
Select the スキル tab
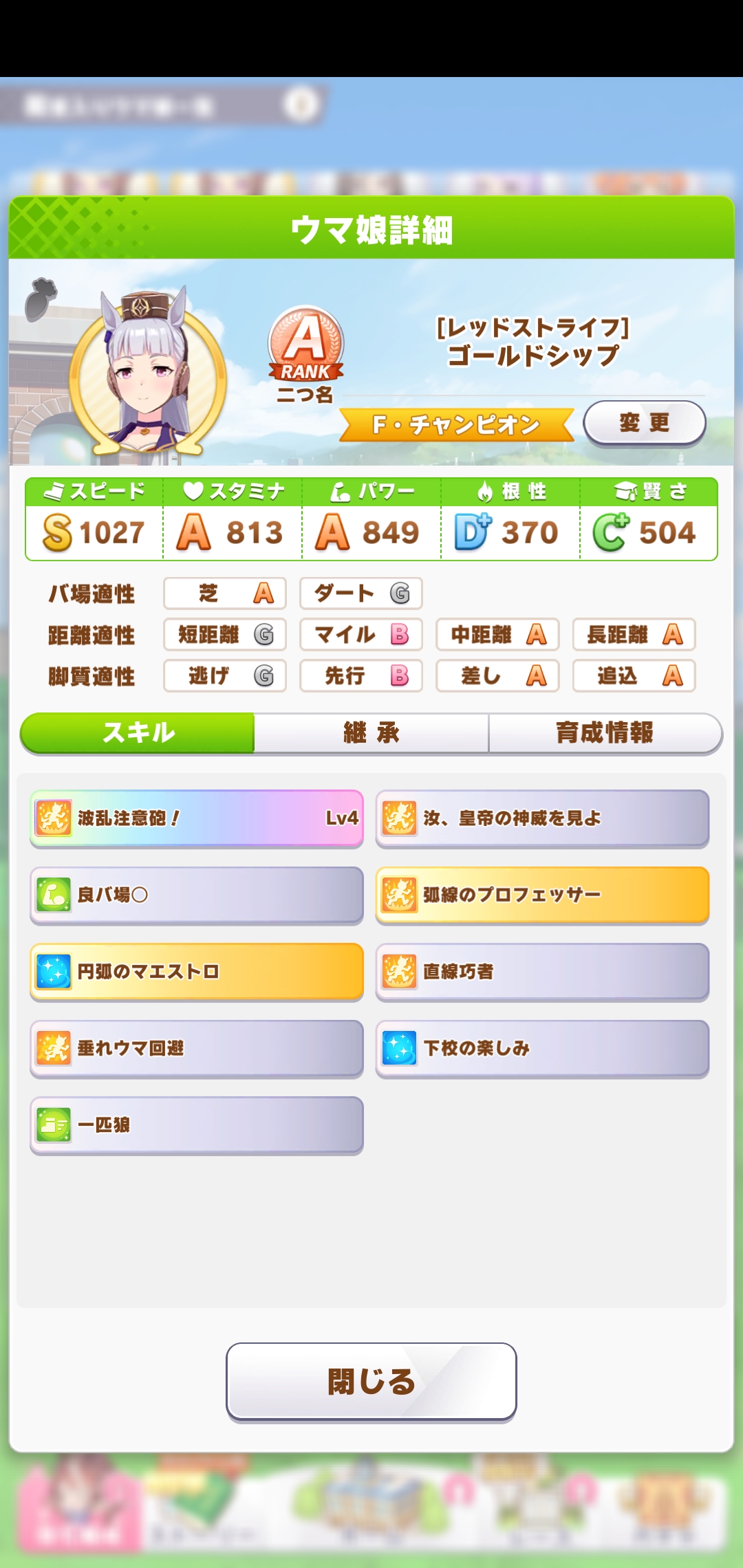pos(138,733)
